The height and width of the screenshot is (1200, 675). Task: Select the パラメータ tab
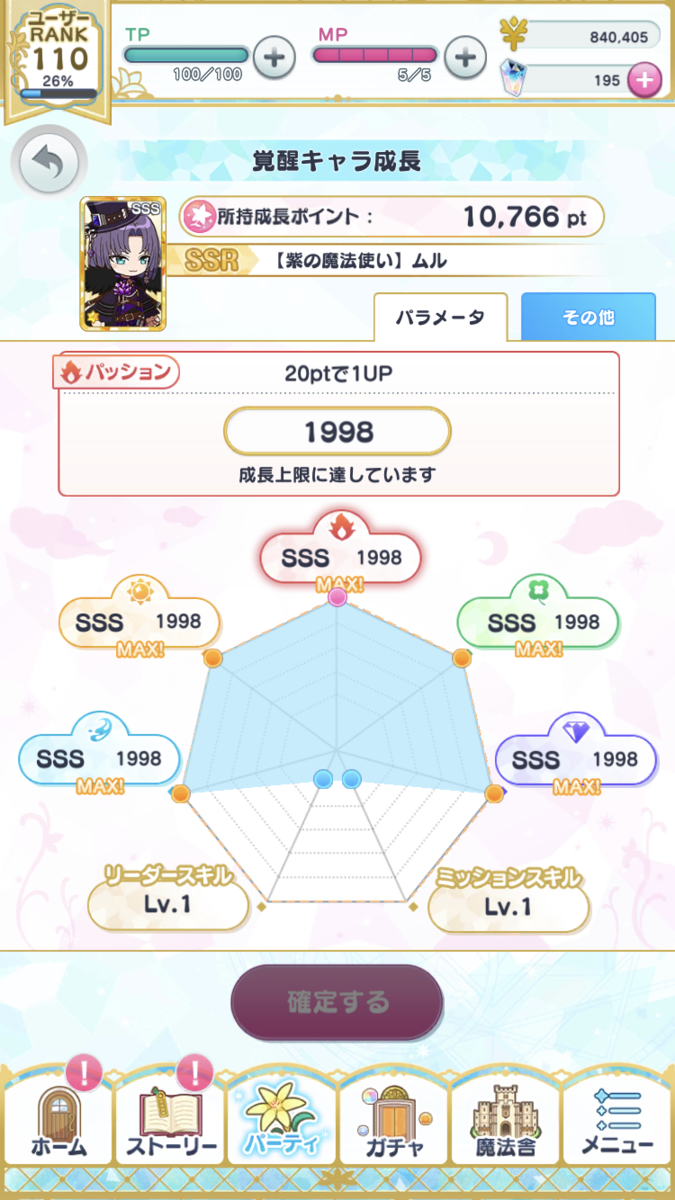[440, 317]
